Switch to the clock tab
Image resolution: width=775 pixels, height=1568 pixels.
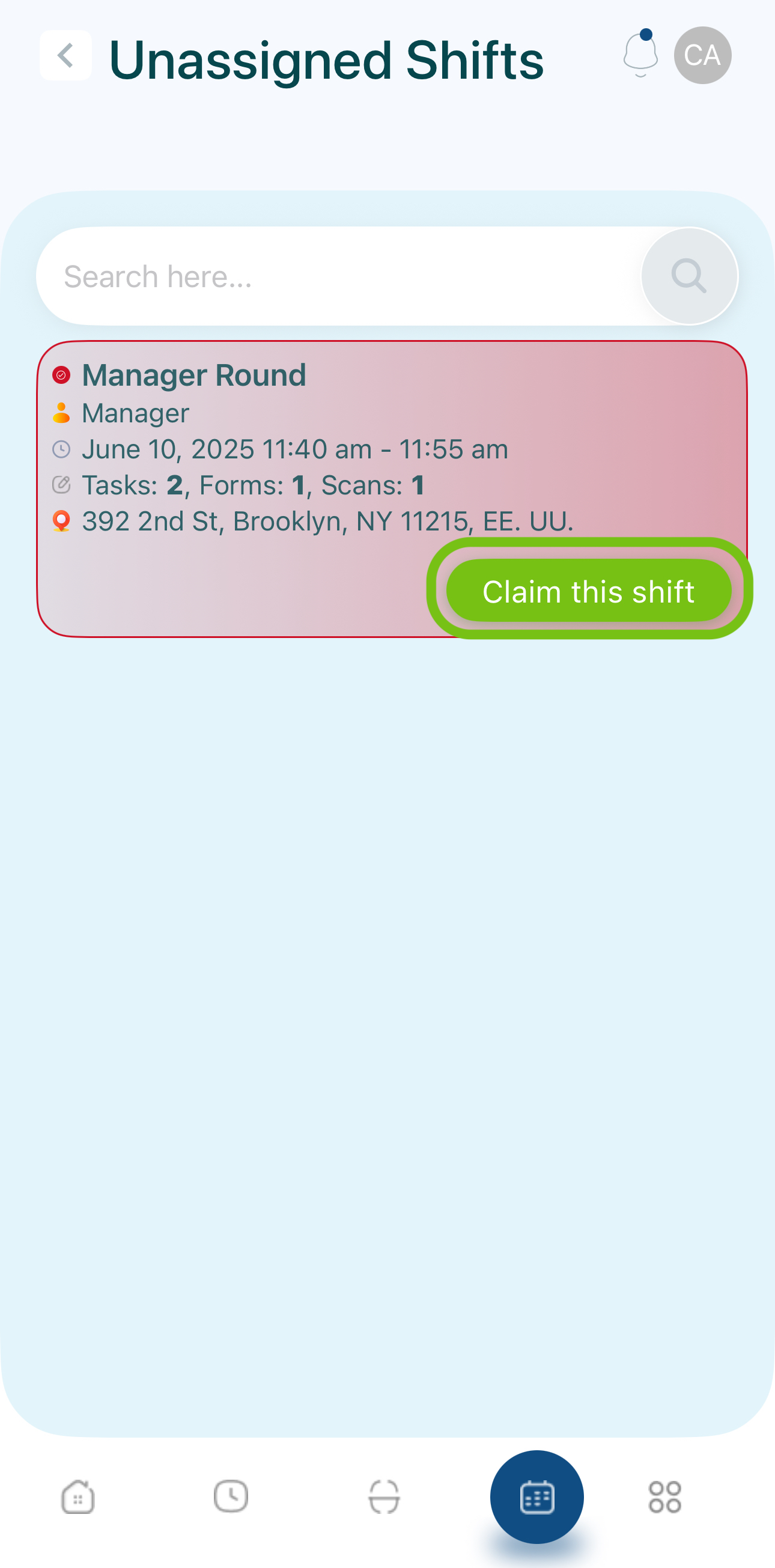point(231,1497)
